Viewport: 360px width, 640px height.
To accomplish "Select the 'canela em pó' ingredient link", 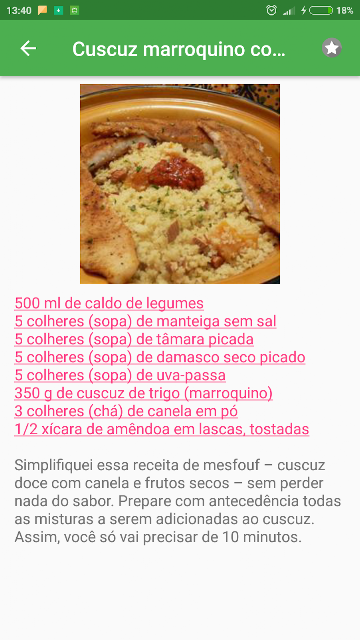I will pyautogui.click(x=126, y=411).
